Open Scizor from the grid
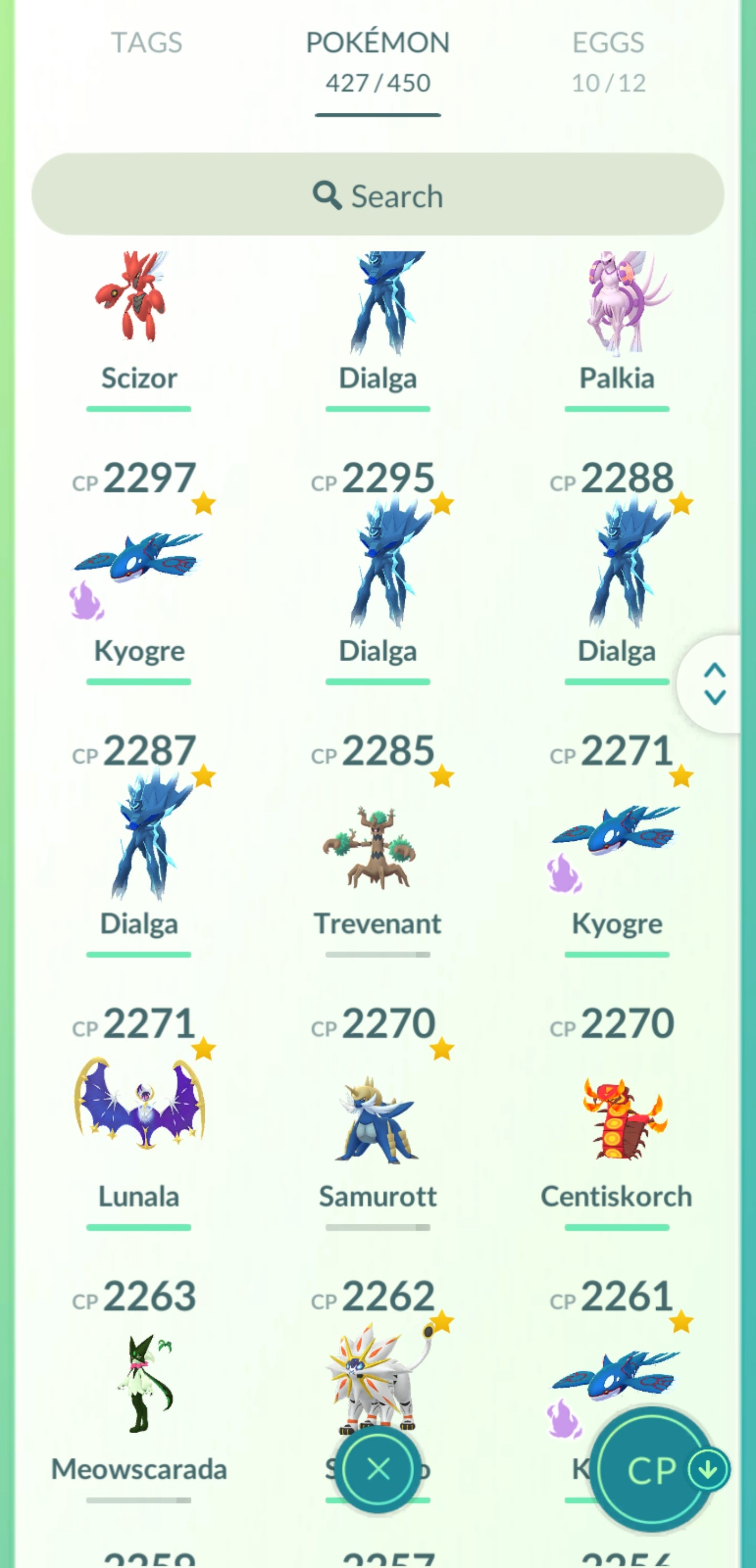Viewport: 756px width, 1568px height. [139, 311]
